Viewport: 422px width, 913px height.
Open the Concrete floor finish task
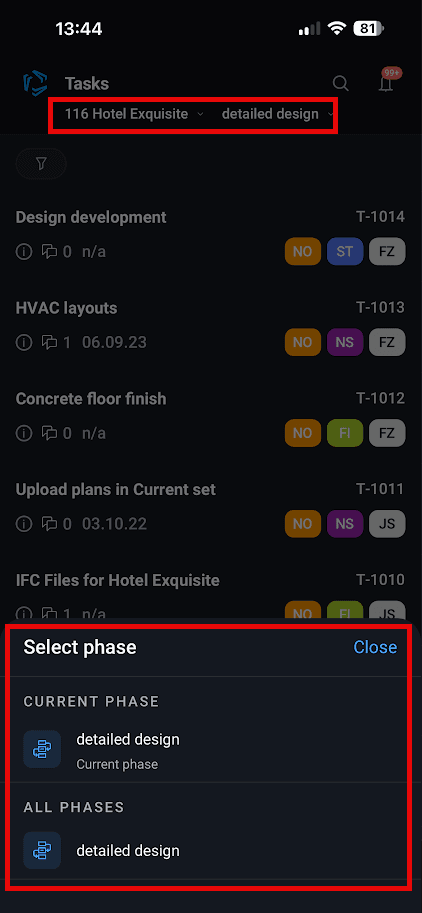[211, 416]
